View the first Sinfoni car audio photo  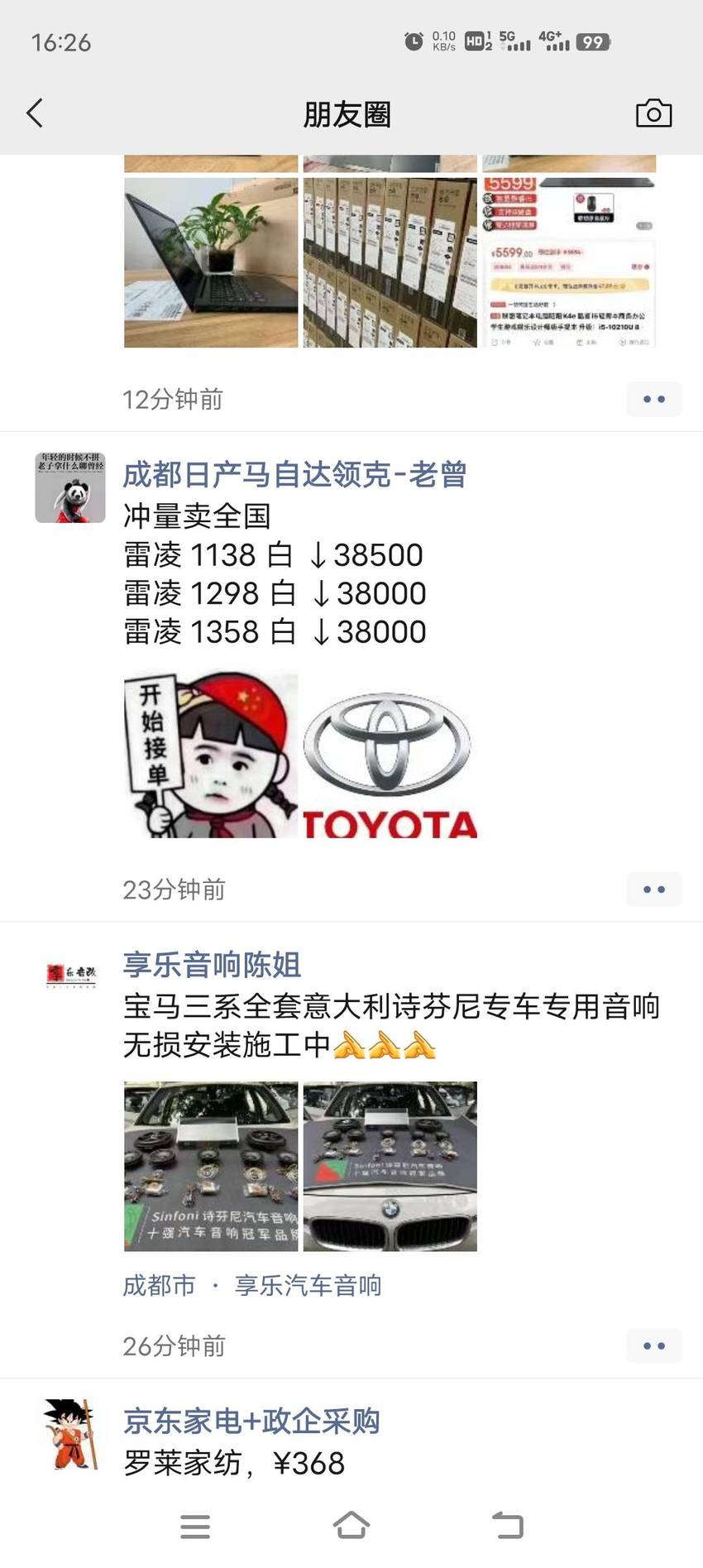(211, 1166)
